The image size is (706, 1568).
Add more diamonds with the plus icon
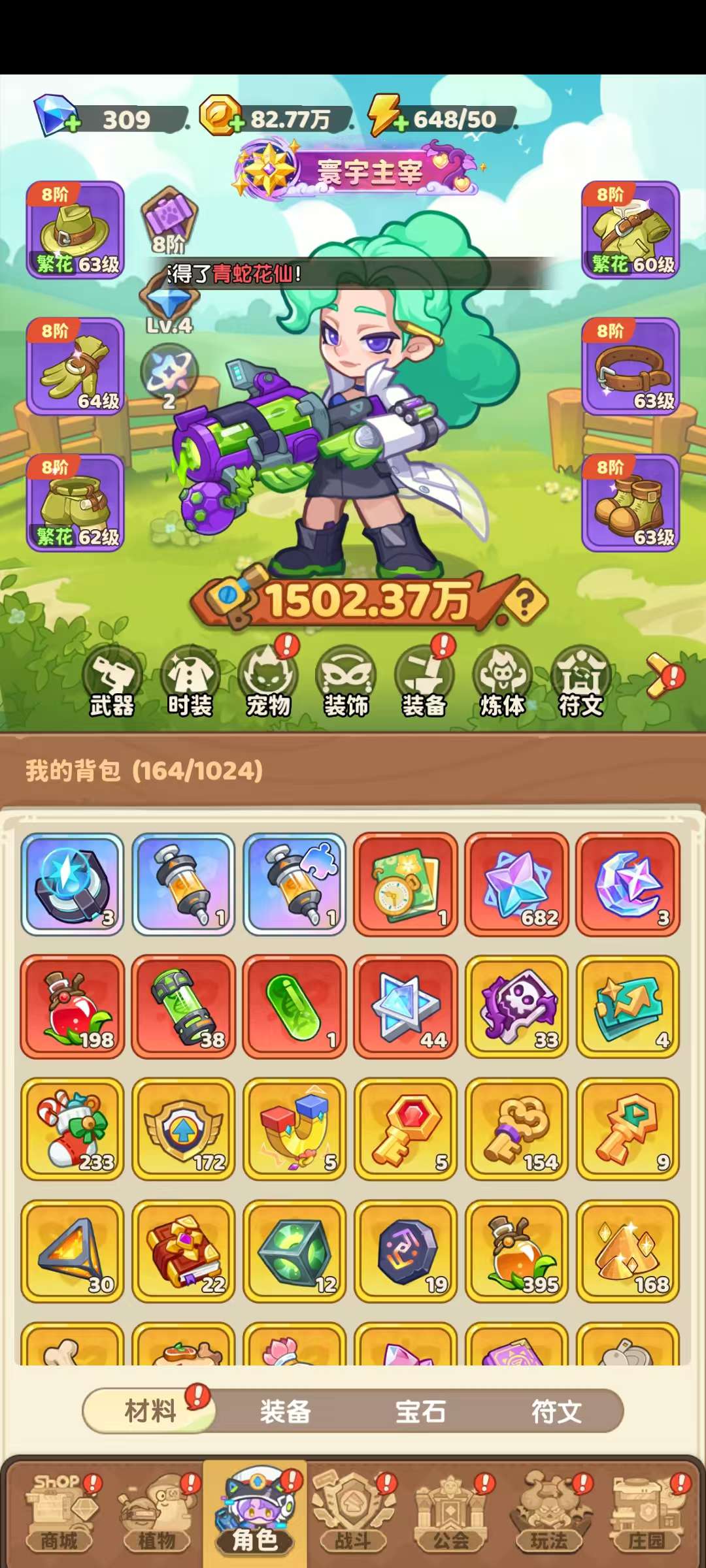click(72, 123)
